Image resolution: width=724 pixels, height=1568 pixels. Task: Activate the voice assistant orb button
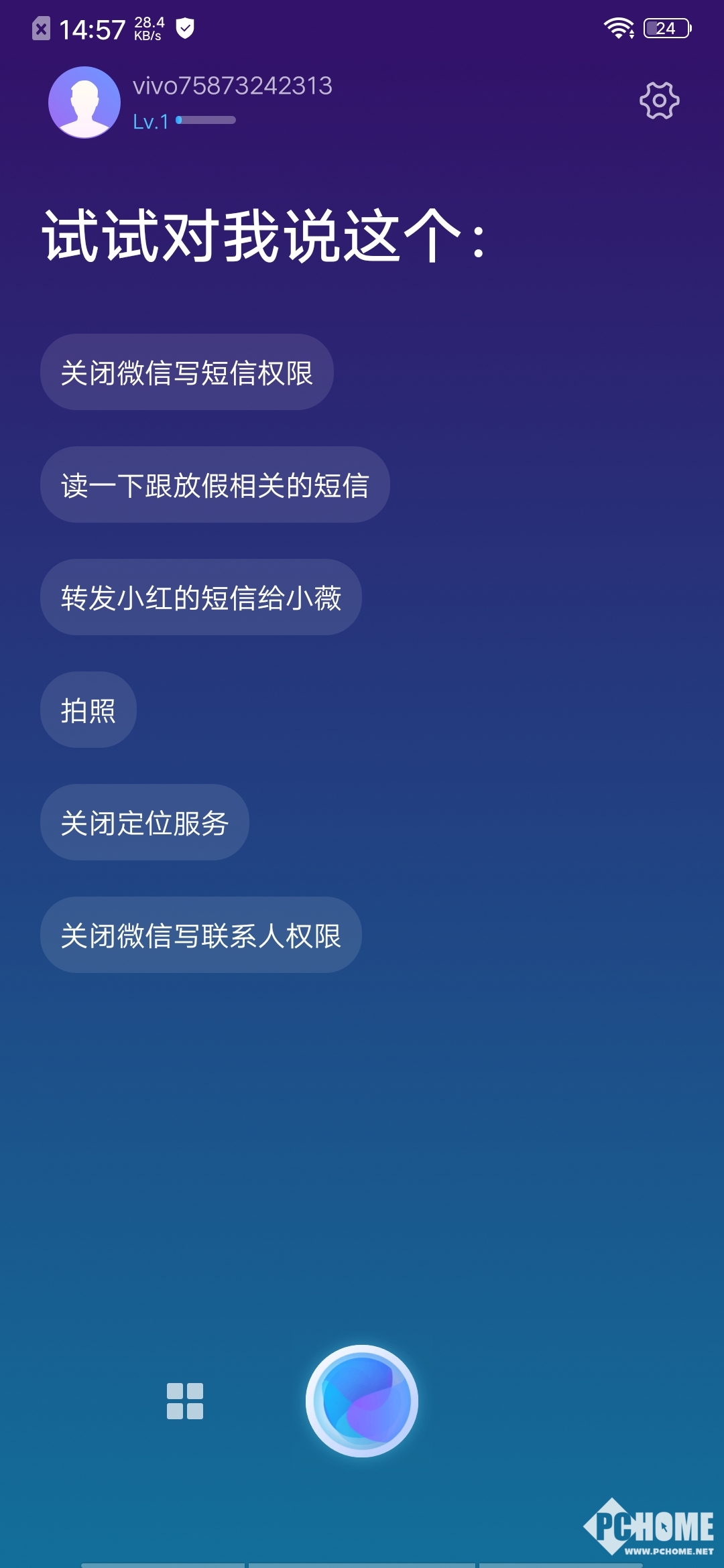(x=362, y=1400)
